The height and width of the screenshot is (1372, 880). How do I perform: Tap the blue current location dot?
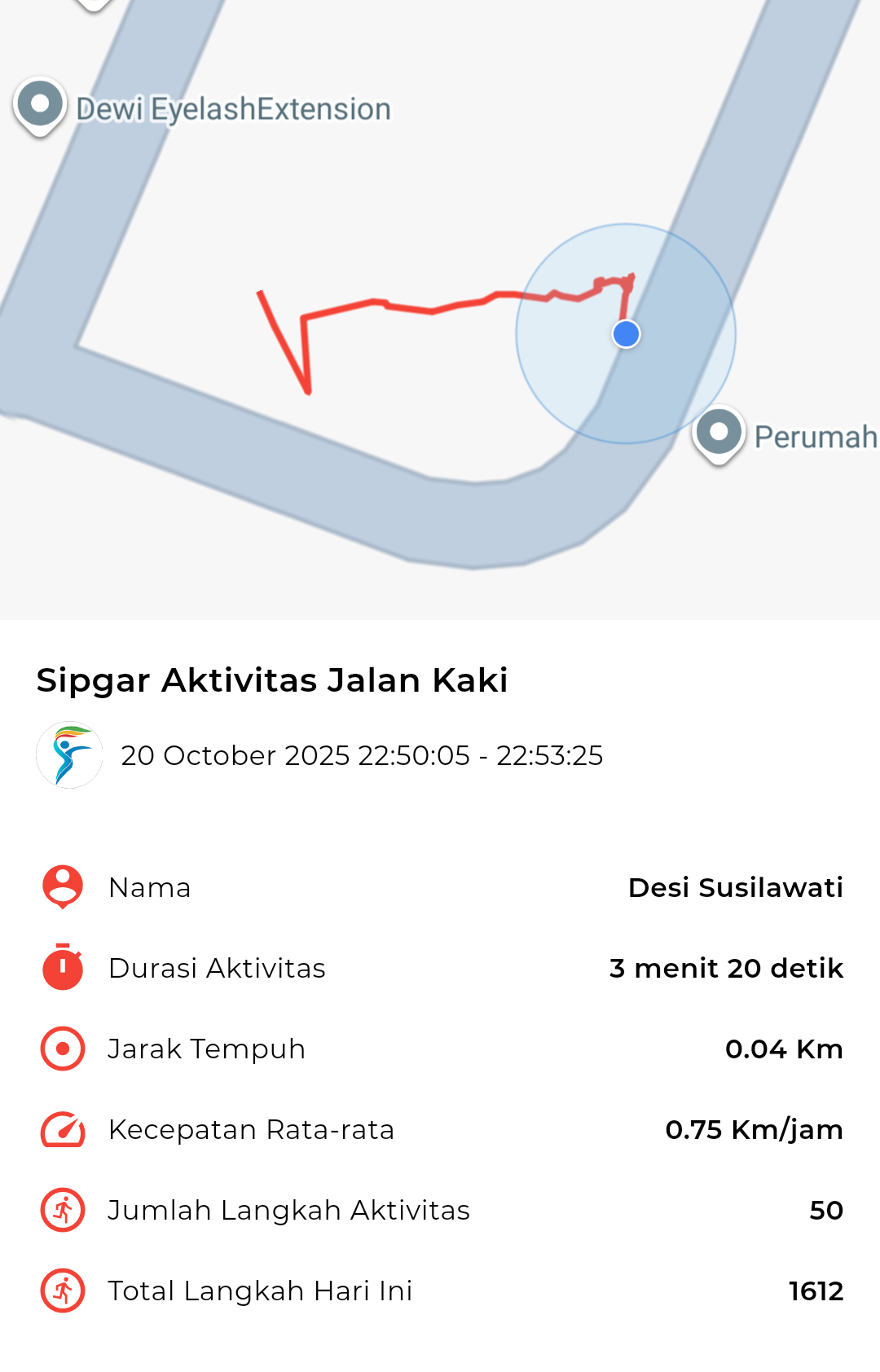click(x=626, y=334)
